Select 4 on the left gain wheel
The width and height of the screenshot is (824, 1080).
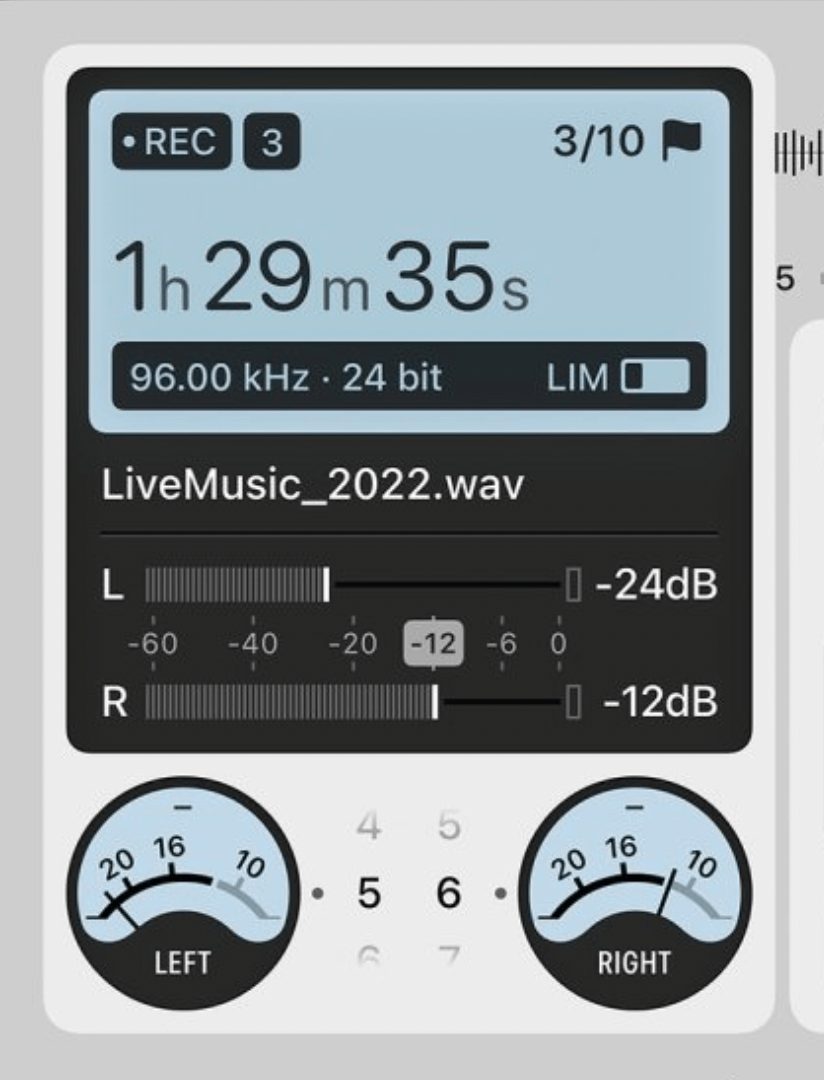(369, 827)
